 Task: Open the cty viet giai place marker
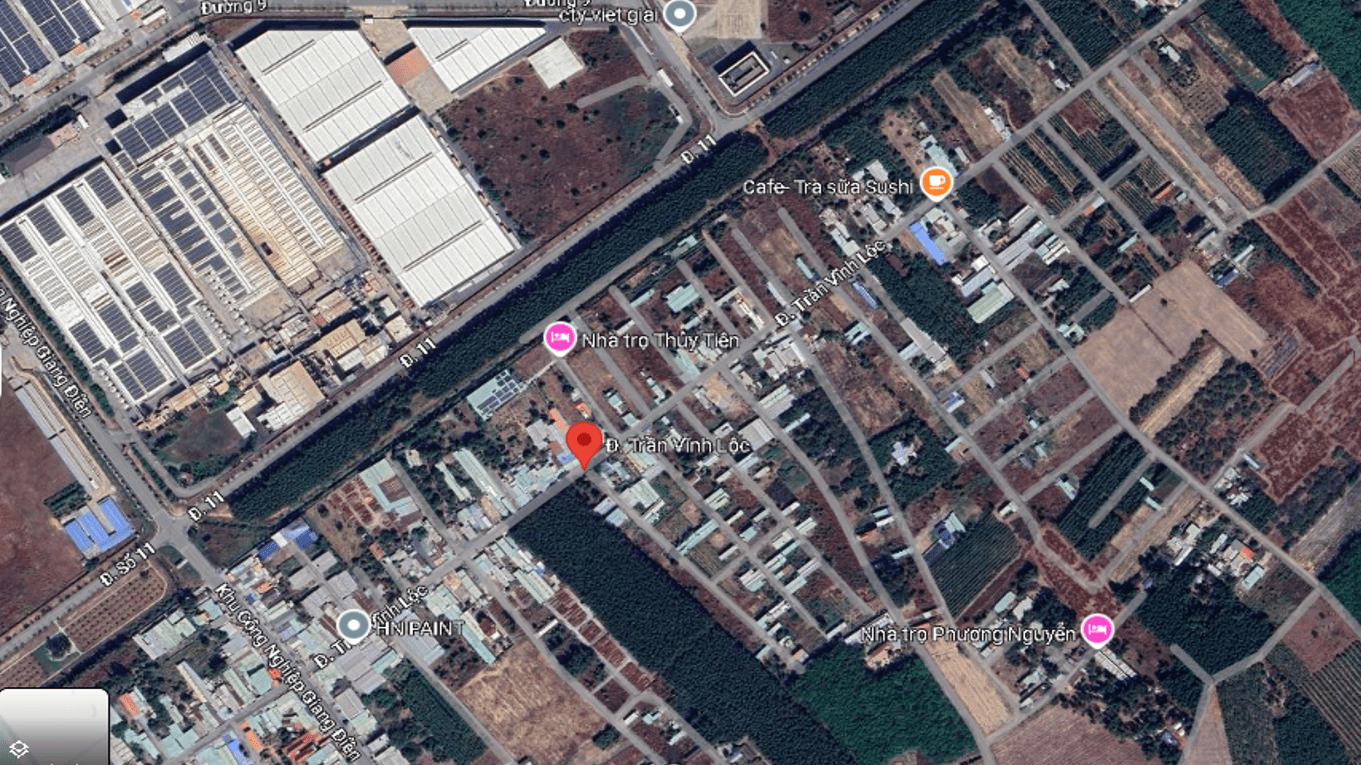click(x=680, y=14)
